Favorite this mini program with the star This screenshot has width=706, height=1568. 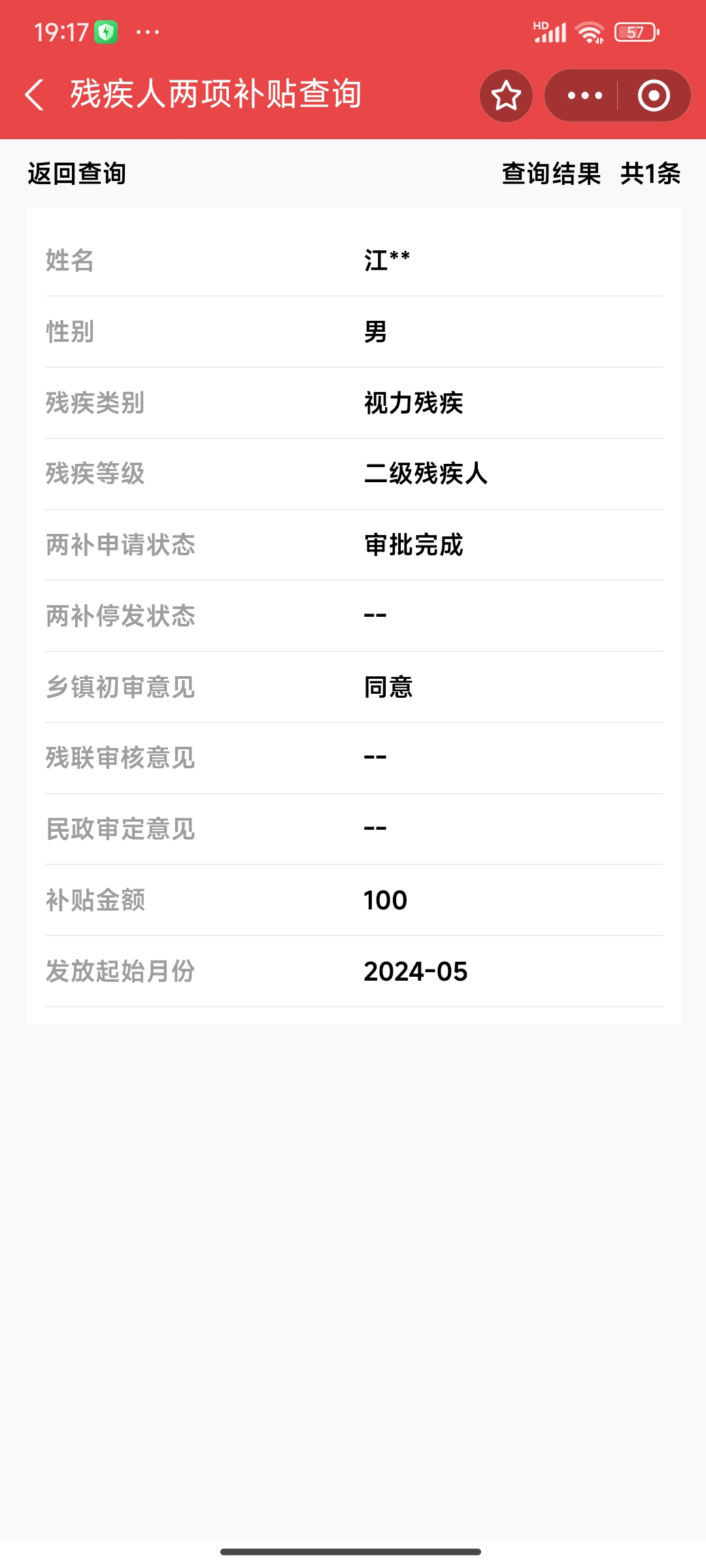[506, 95]
